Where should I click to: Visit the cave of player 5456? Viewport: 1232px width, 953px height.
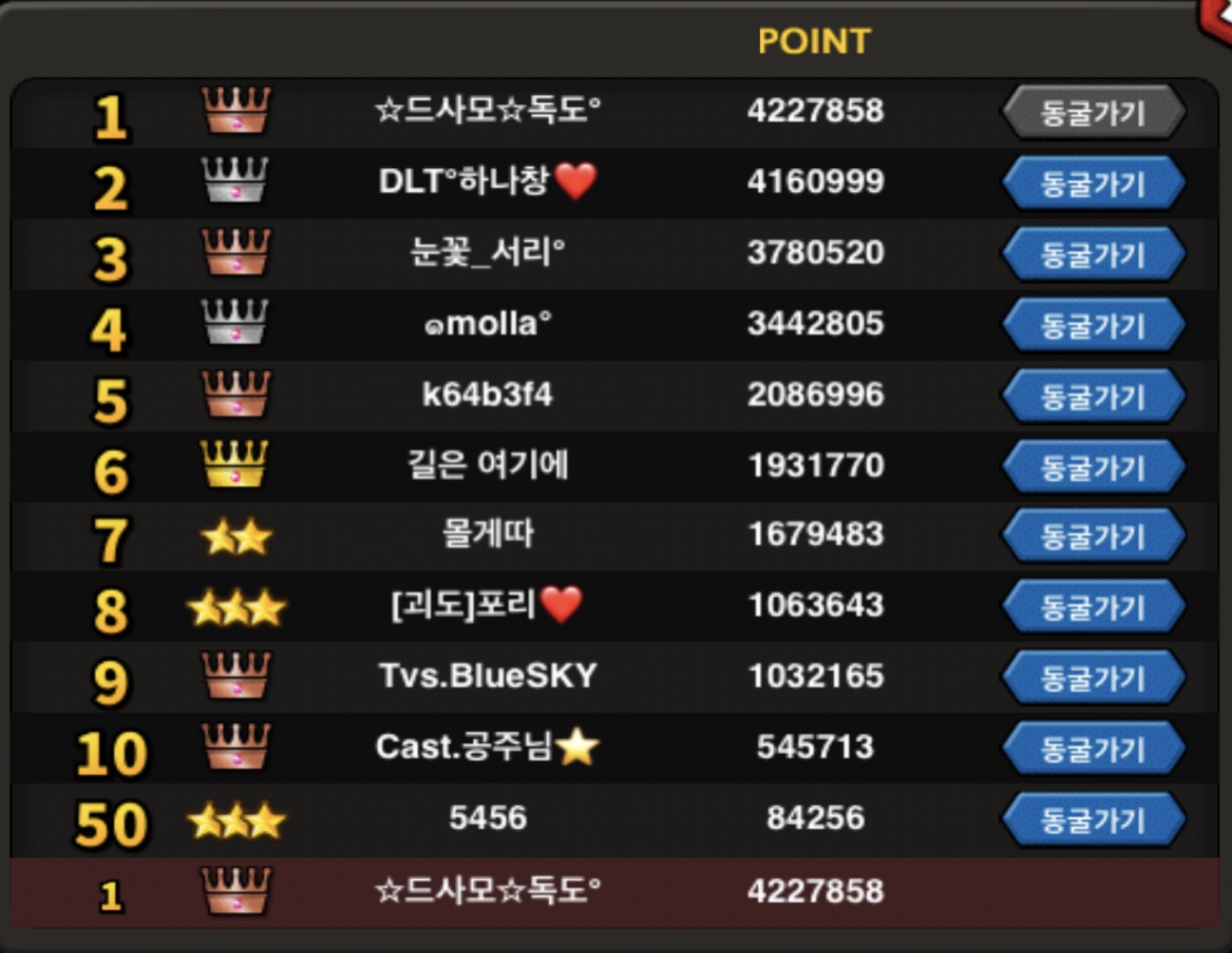[1093, 821]
